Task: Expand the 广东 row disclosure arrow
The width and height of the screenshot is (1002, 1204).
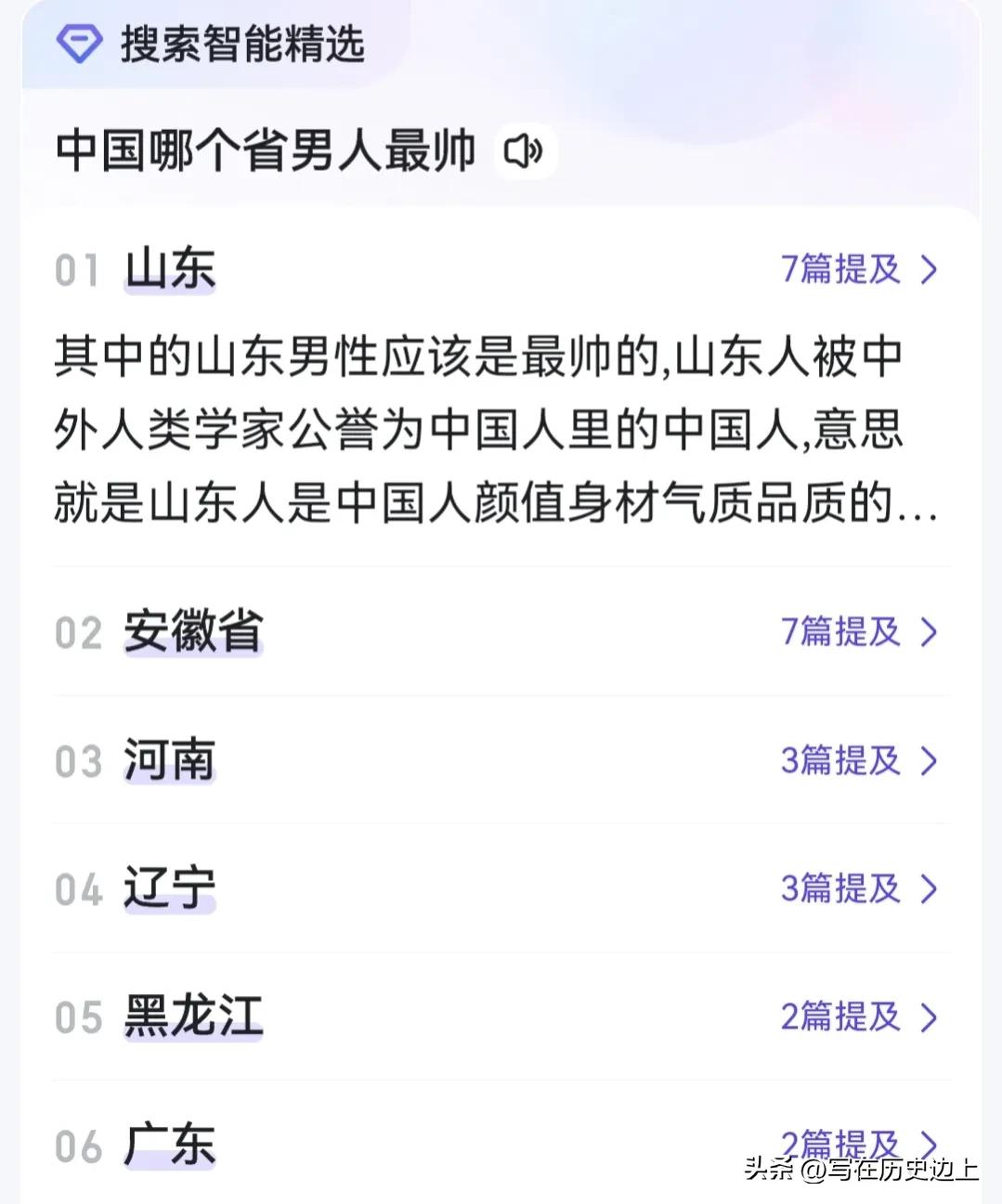Action: [x=930, y=1146]
